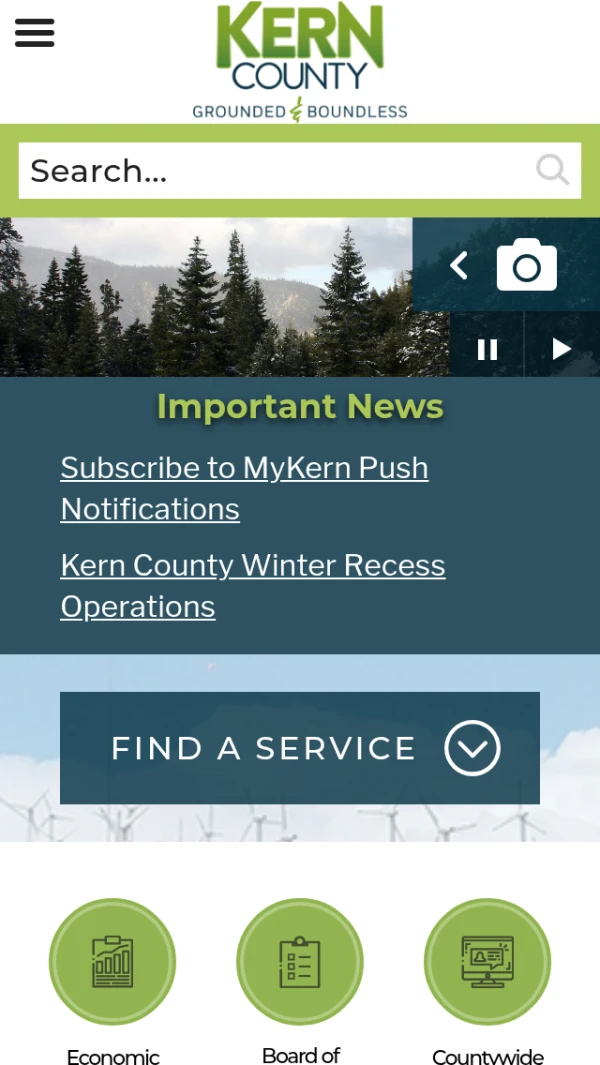
Task: Read Kern County Winter Recess Operations
Action: coord(252,585)
